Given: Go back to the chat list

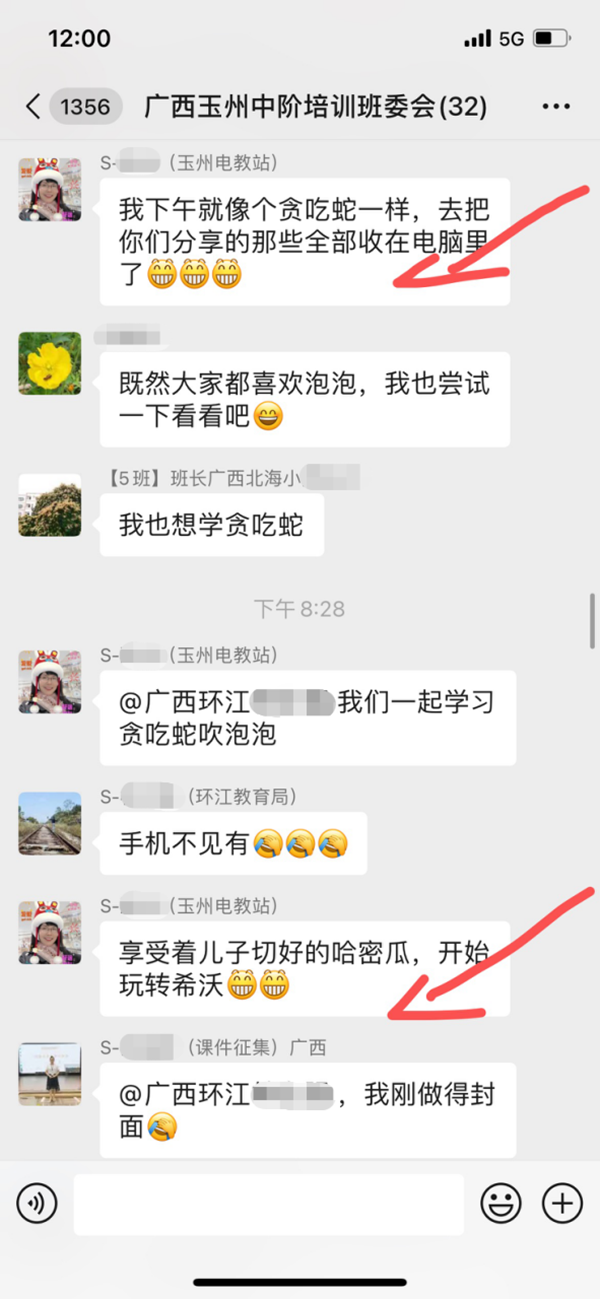Looking at the screenshot, I should (33, 107).
